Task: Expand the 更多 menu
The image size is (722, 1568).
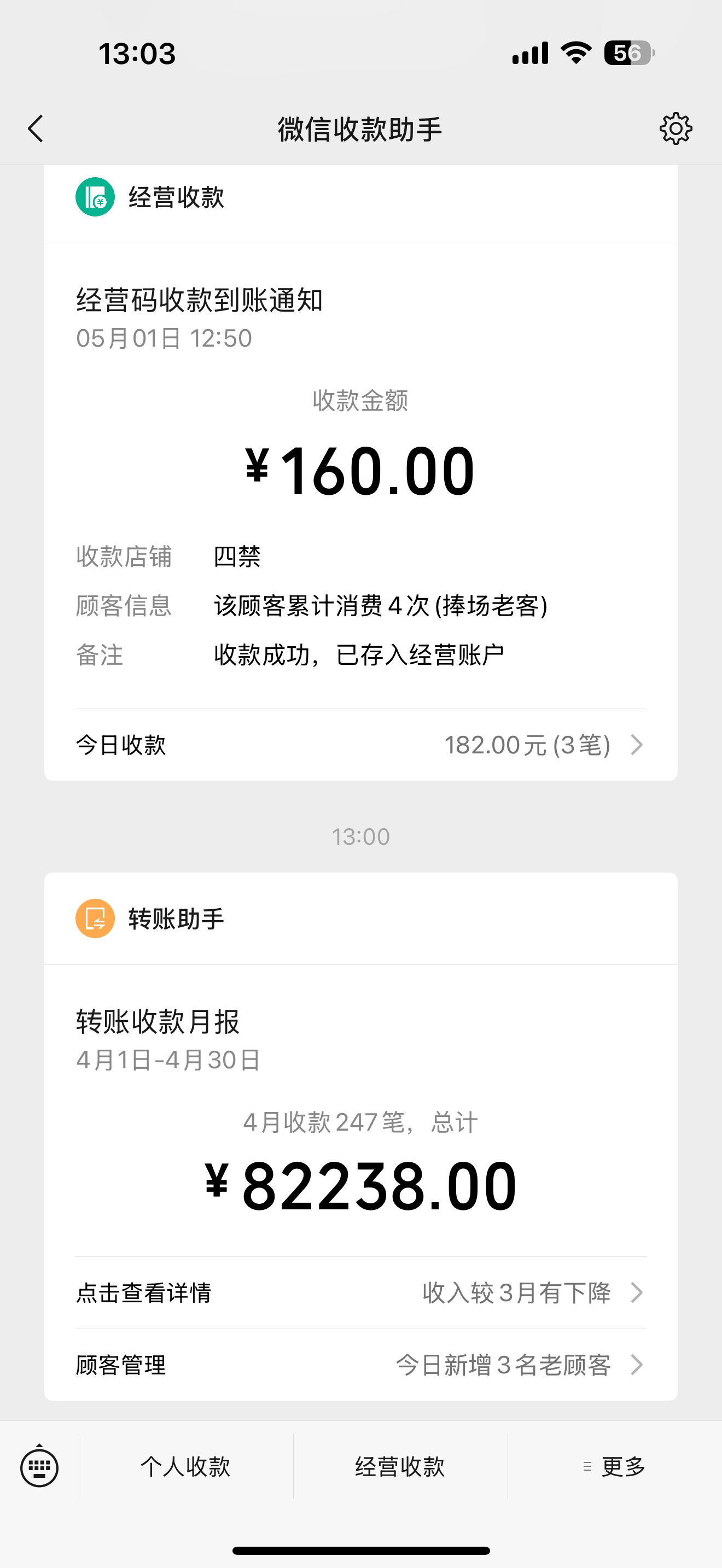Action: 615,1467
